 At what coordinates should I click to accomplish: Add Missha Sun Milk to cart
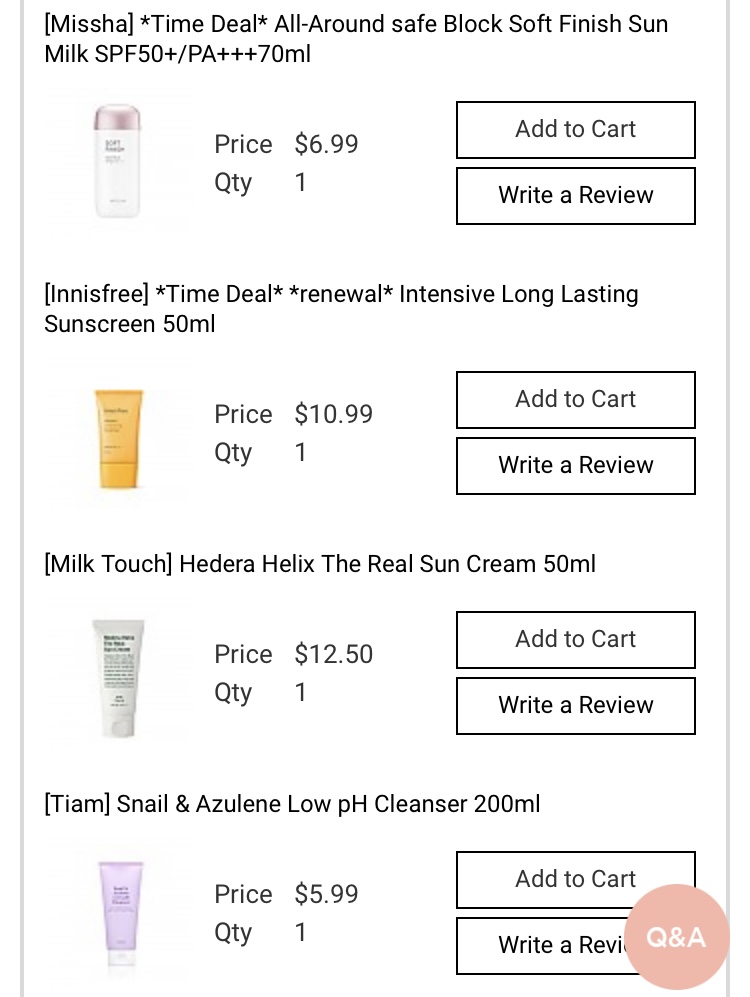(576, 130)
